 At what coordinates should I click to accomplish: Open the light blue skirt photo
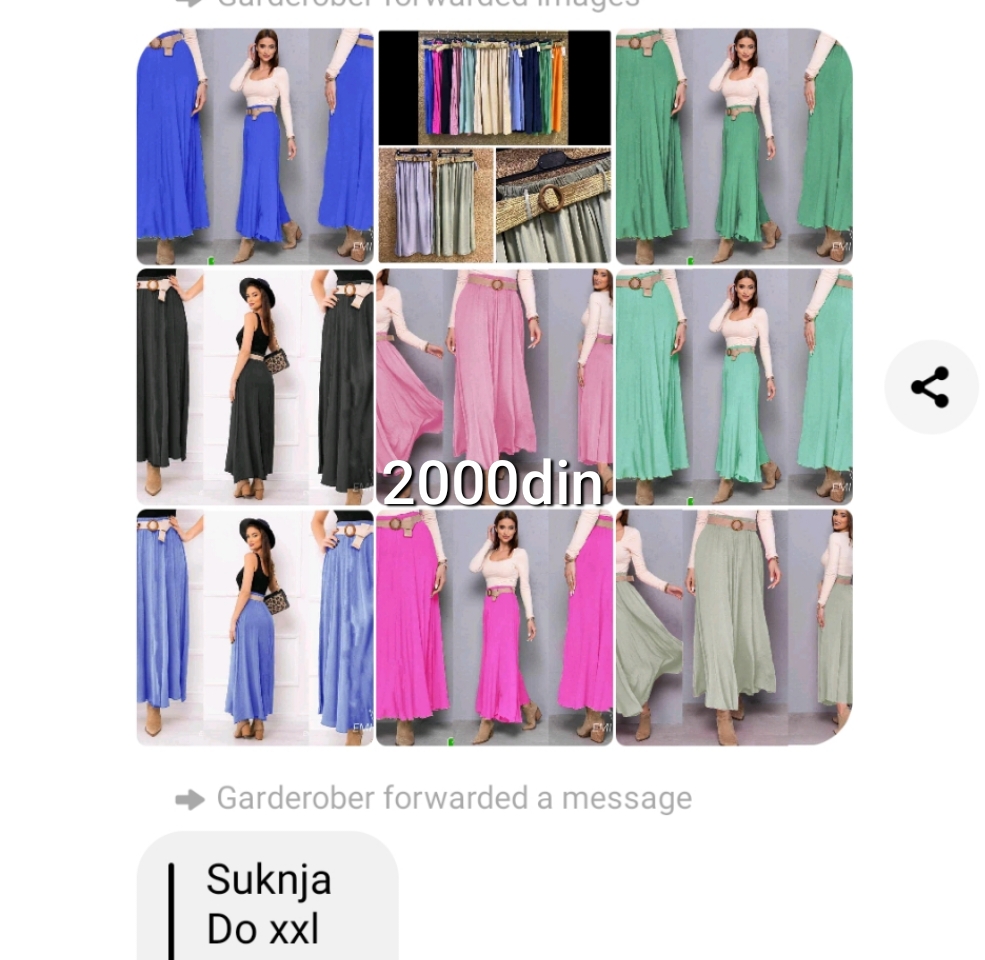coord(255,627)
